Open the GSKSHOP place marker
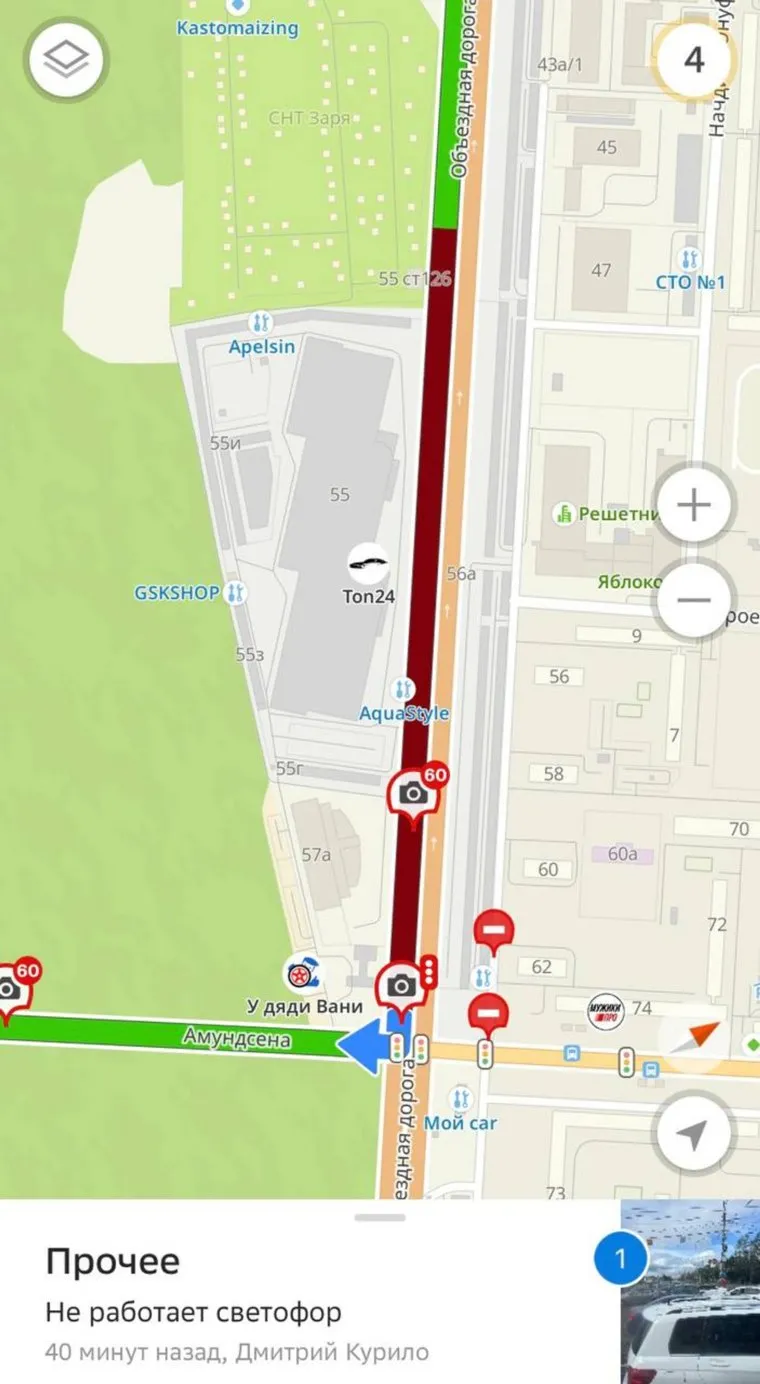760x1384 pixels. (x=236, y=593)
